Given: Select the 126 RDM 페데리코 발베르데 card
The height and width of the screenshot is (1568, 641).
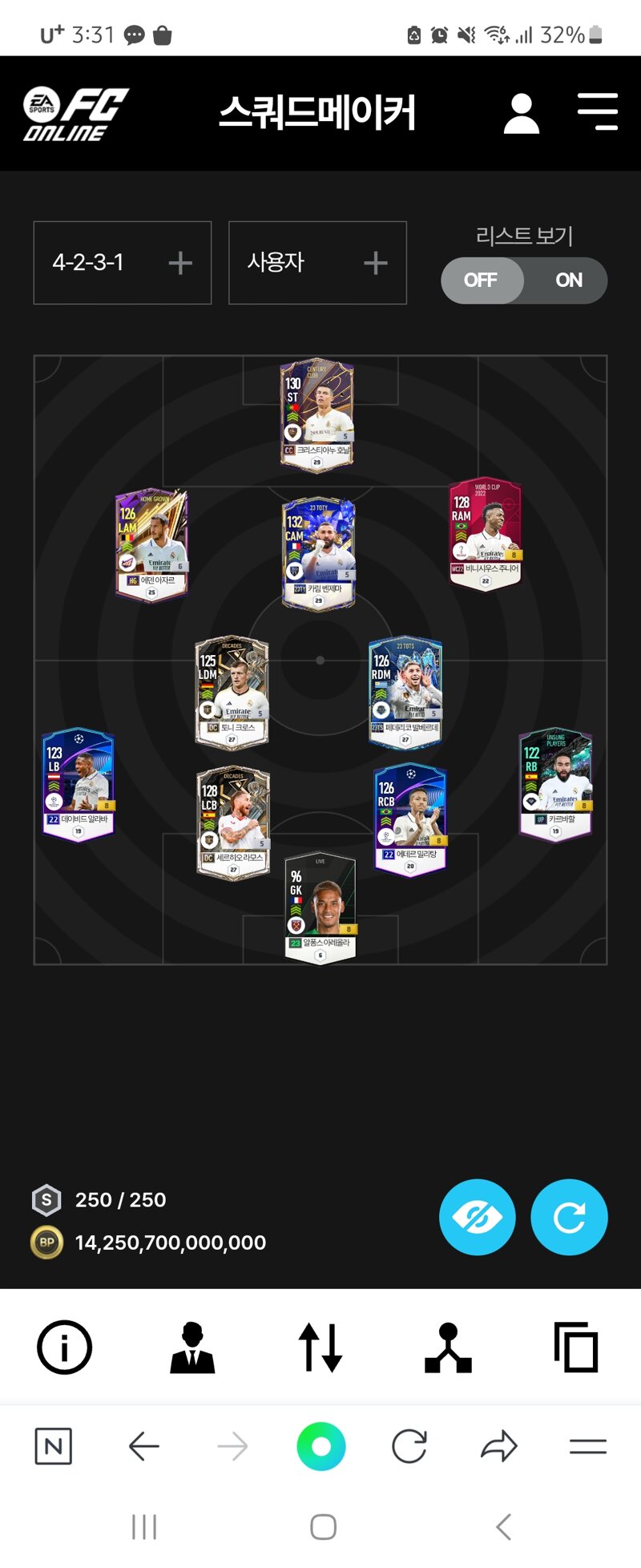Looking at the screenshot, I should pos(405,693).
